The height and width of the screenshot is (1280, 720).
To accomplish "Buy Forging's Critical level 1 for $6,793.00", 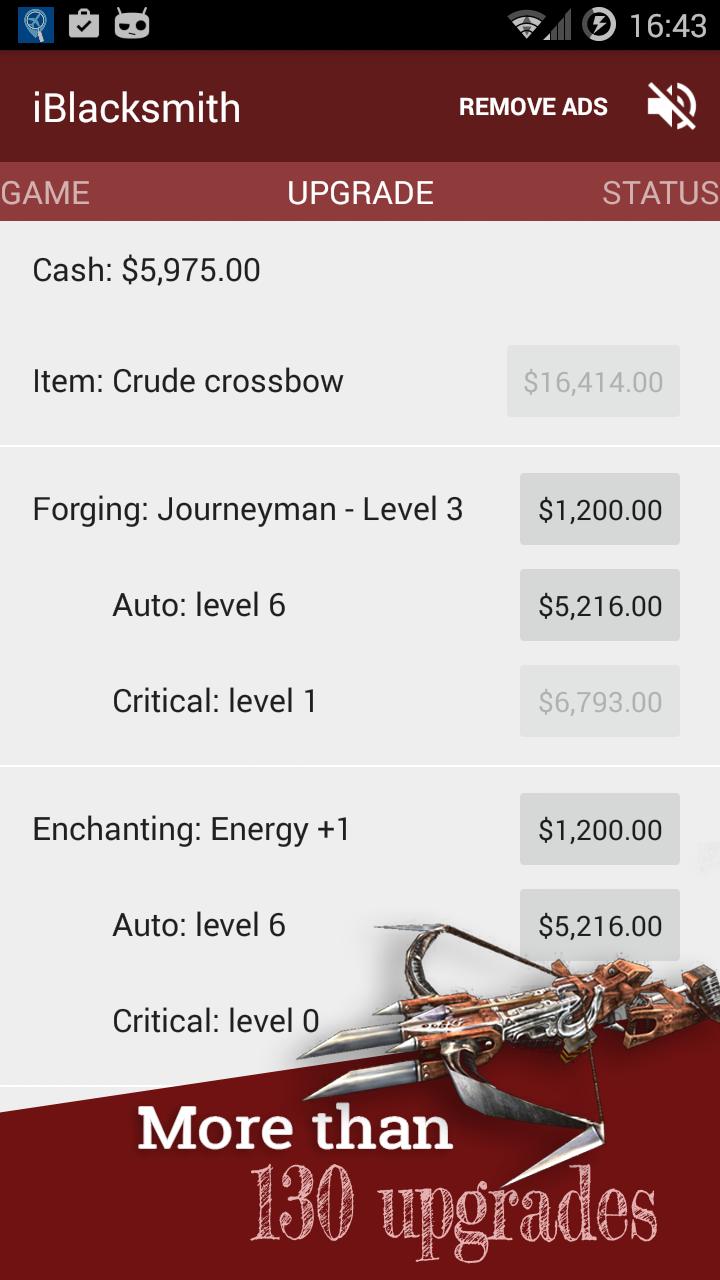I will click(x=599, y=701).
